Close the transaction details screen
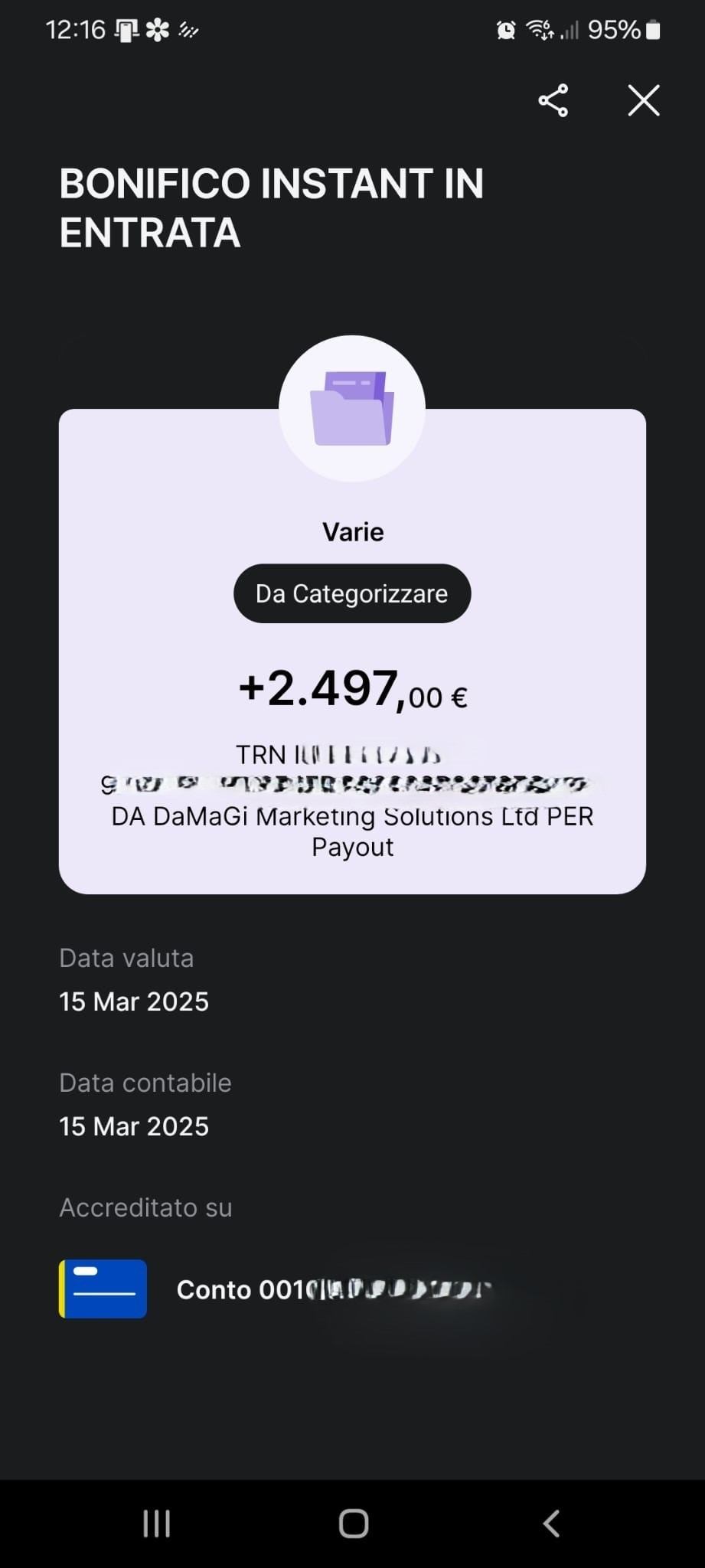This screenshot has height=1568, width=705. pyautogui.click(x=643, y=100)
